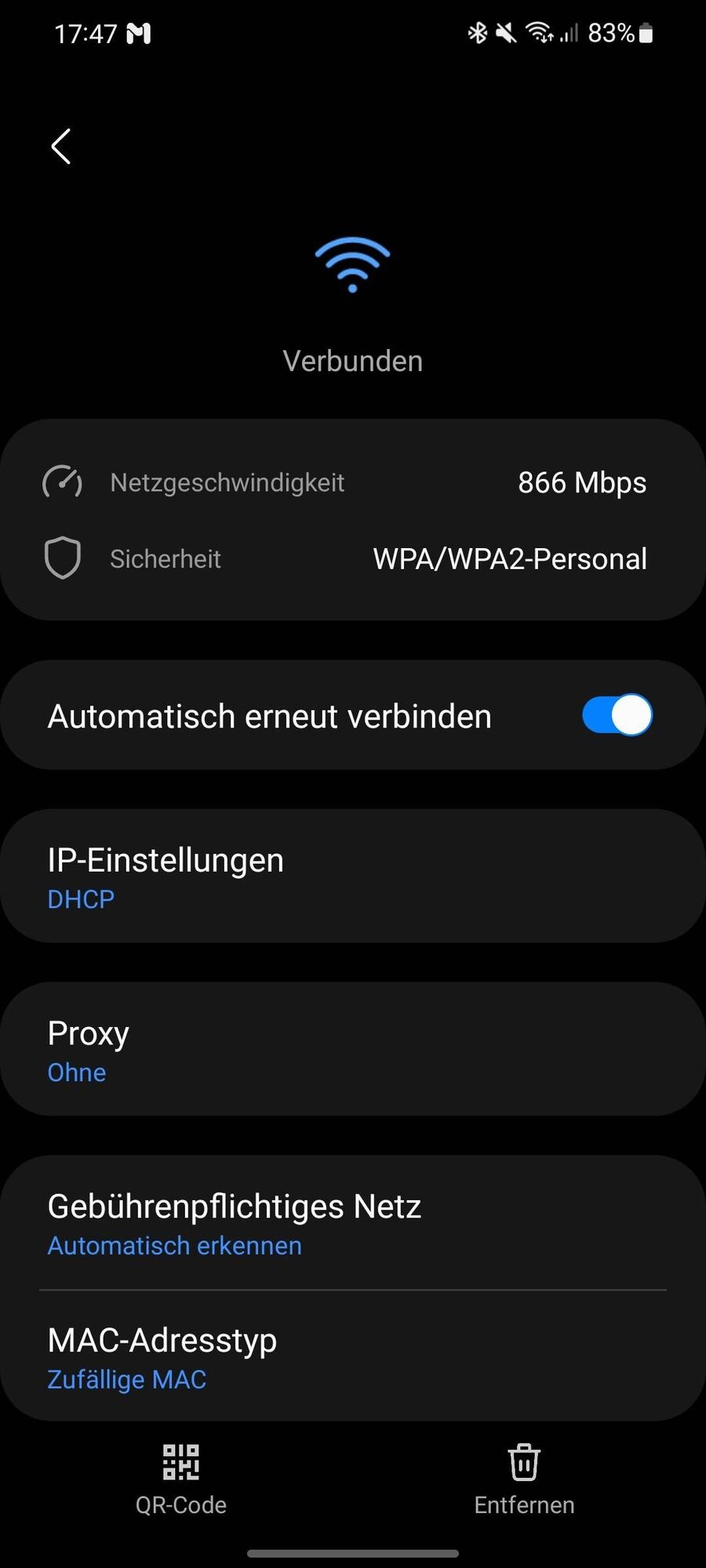This screenshot has height=1568, width=706.
Task: Tap Entfernen to forget this network
Action: (x=524, y=1479)
